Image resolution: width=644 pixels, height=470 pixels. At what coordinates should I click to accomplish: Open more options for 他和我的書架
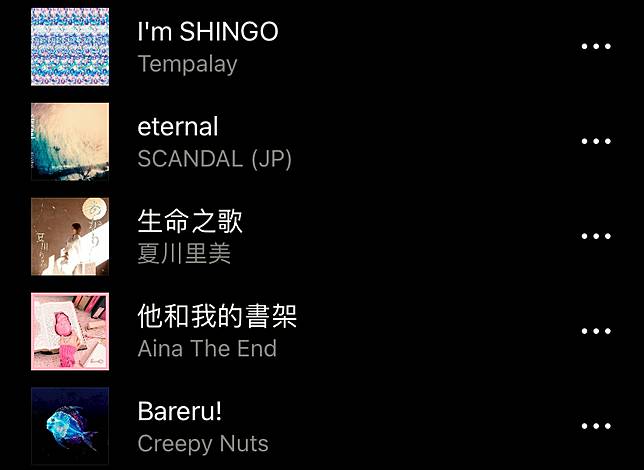596,332
